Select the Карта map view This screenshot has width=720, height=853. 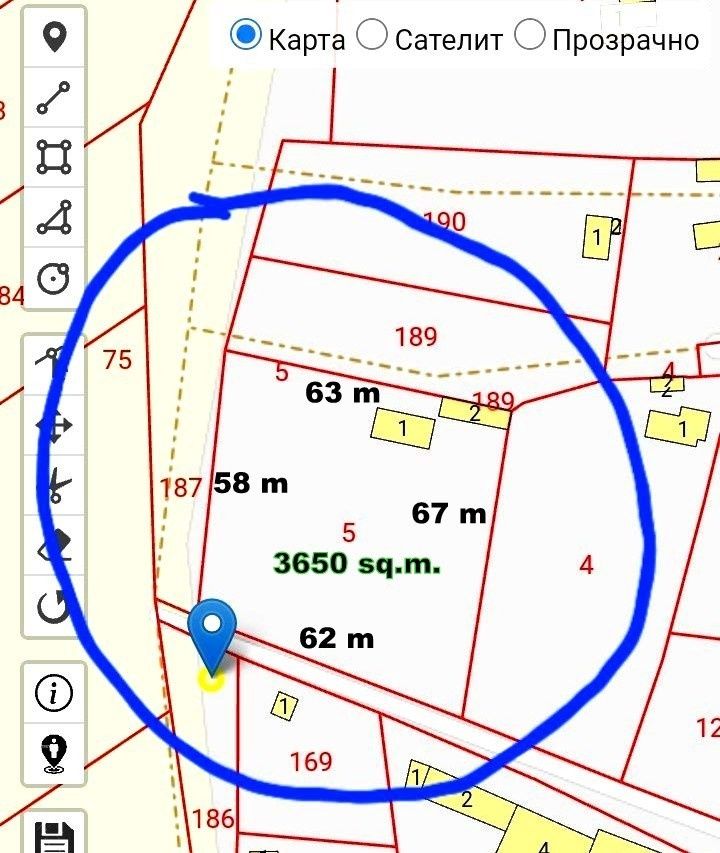point(244,37)
